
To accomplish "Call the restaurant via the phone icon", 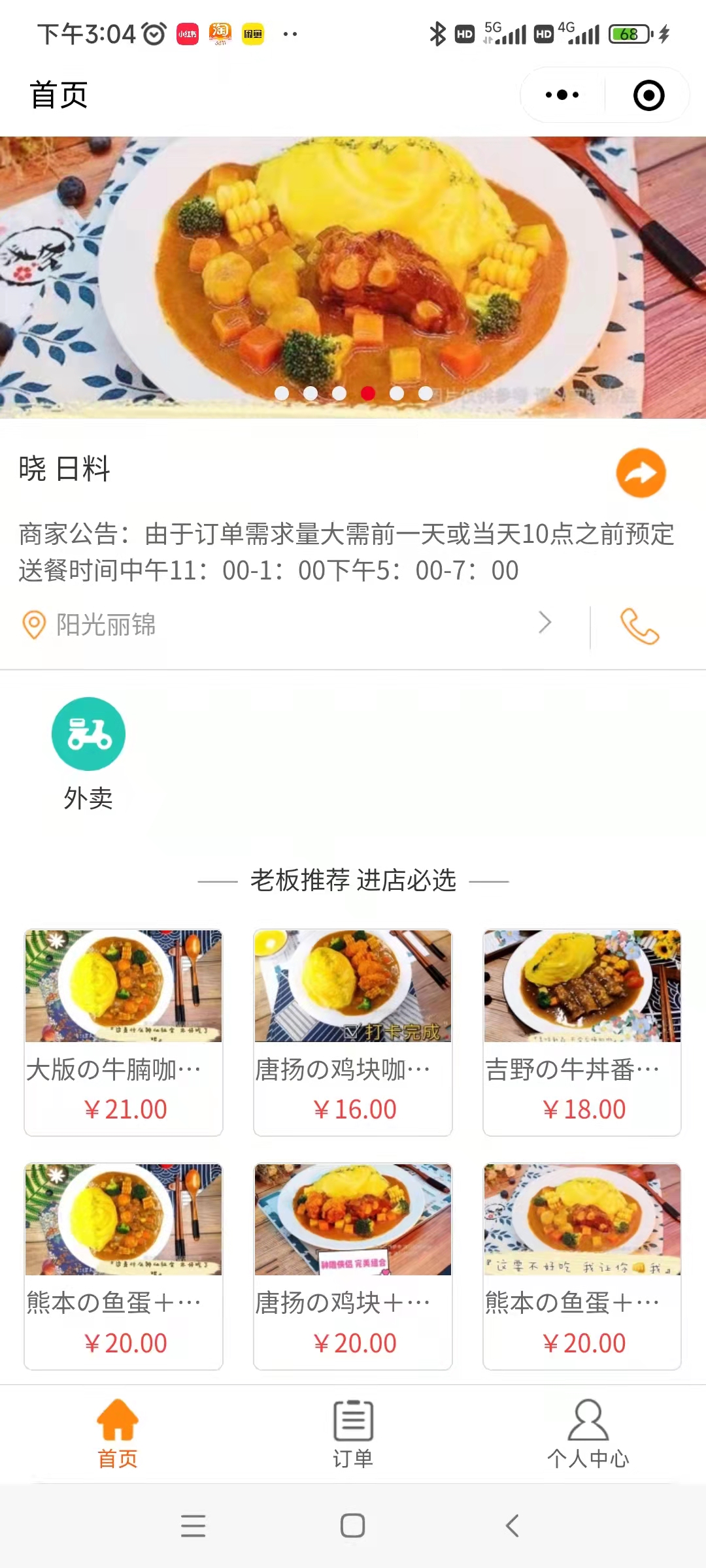I will pos(639,626).
